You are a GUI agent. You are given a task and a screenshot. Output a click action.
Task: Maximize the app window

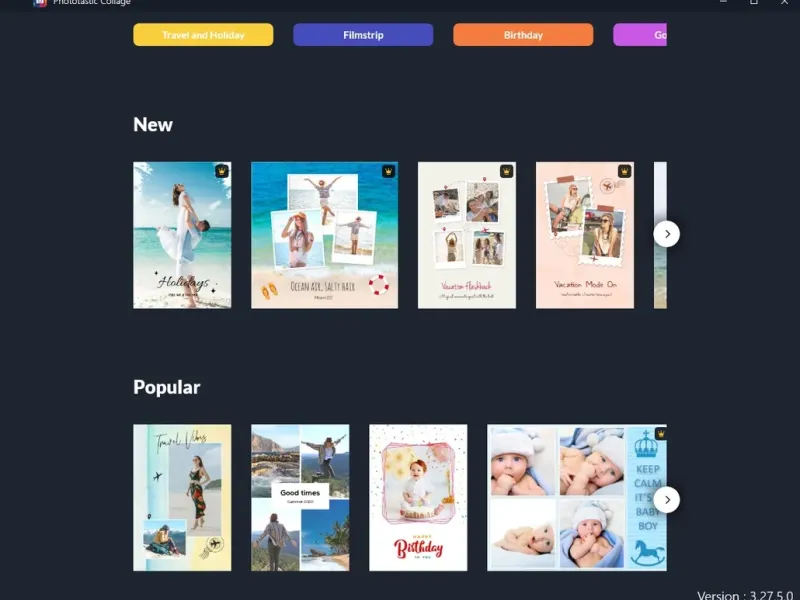pyautogui.click(x=754, y=3)
